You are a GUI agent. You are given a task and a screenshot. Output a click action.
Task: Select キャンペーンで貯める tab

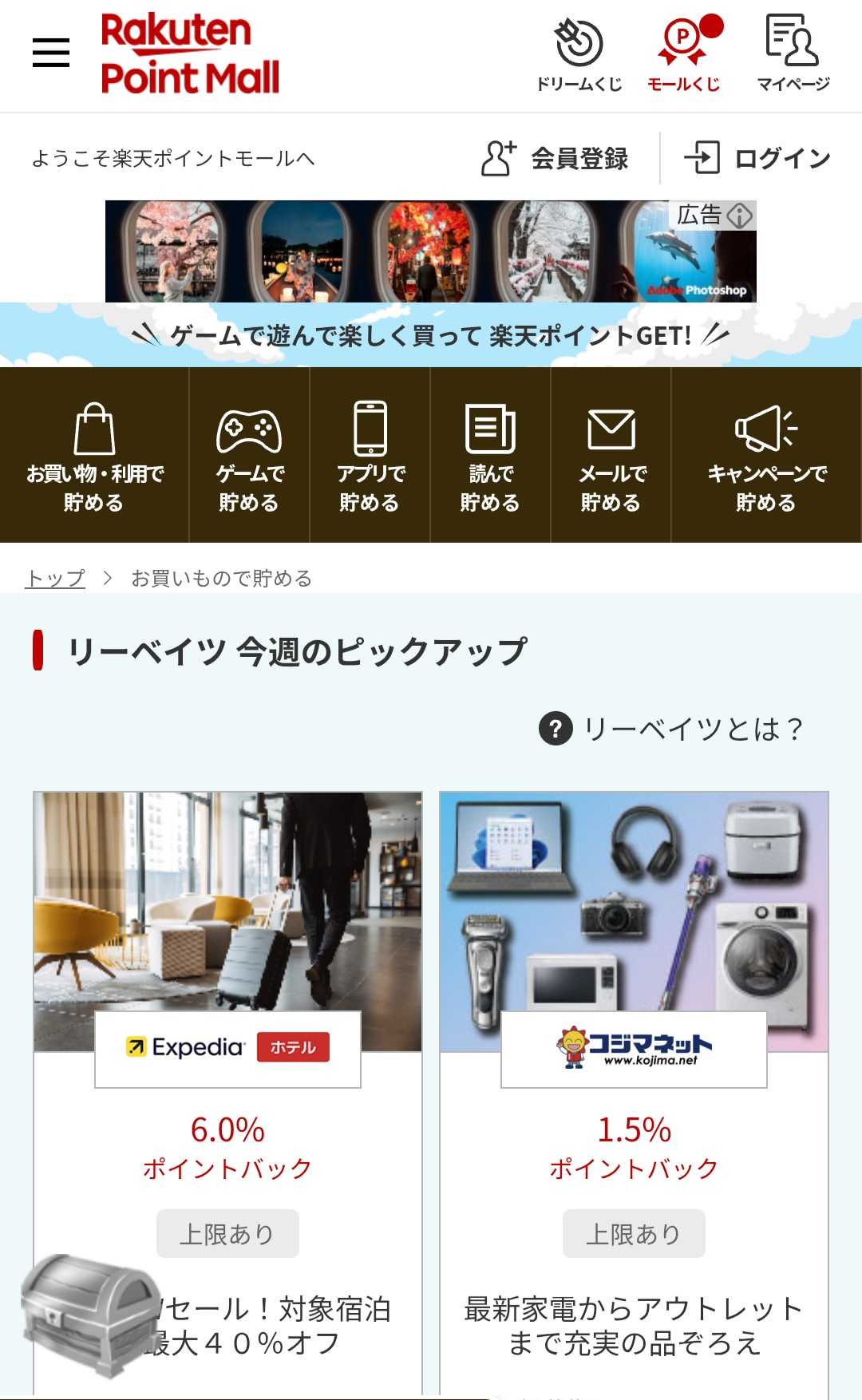[765, 455]
